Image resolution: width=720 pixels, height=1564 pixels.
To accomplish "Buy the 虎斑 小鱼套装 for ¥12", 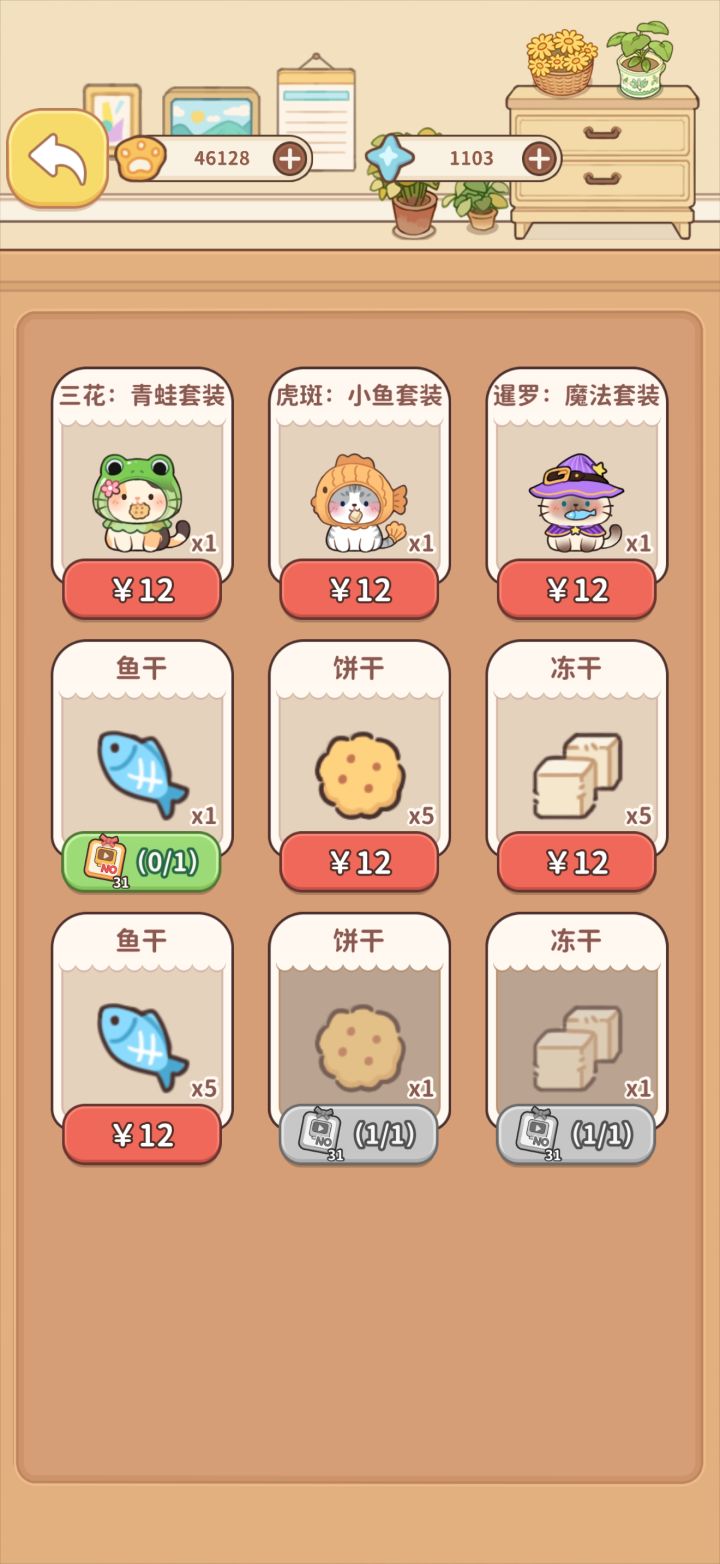I will [x=359, y=590].
